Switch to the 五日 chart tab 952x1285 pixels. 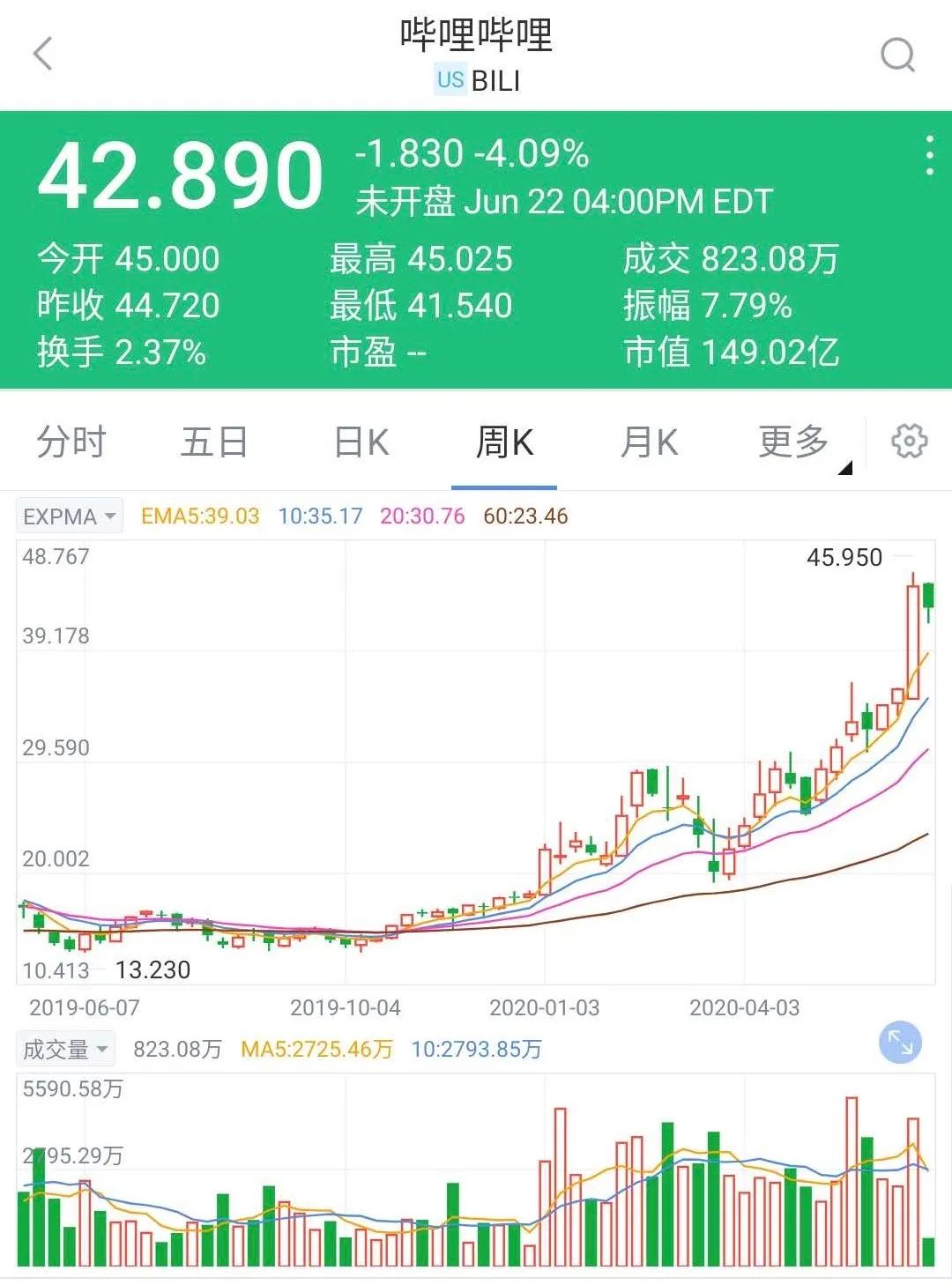(x=214, y=442)
